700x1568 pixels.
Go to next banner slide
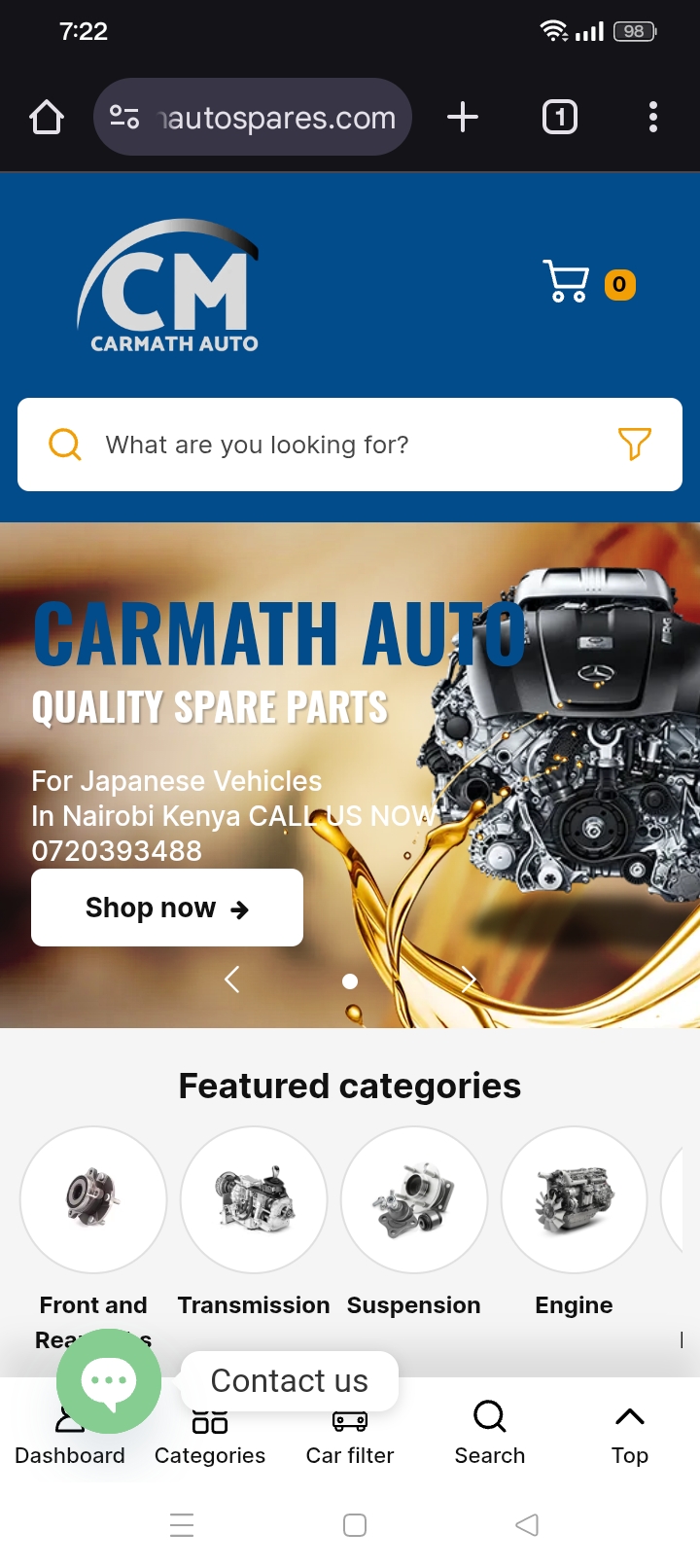(469, 980)
